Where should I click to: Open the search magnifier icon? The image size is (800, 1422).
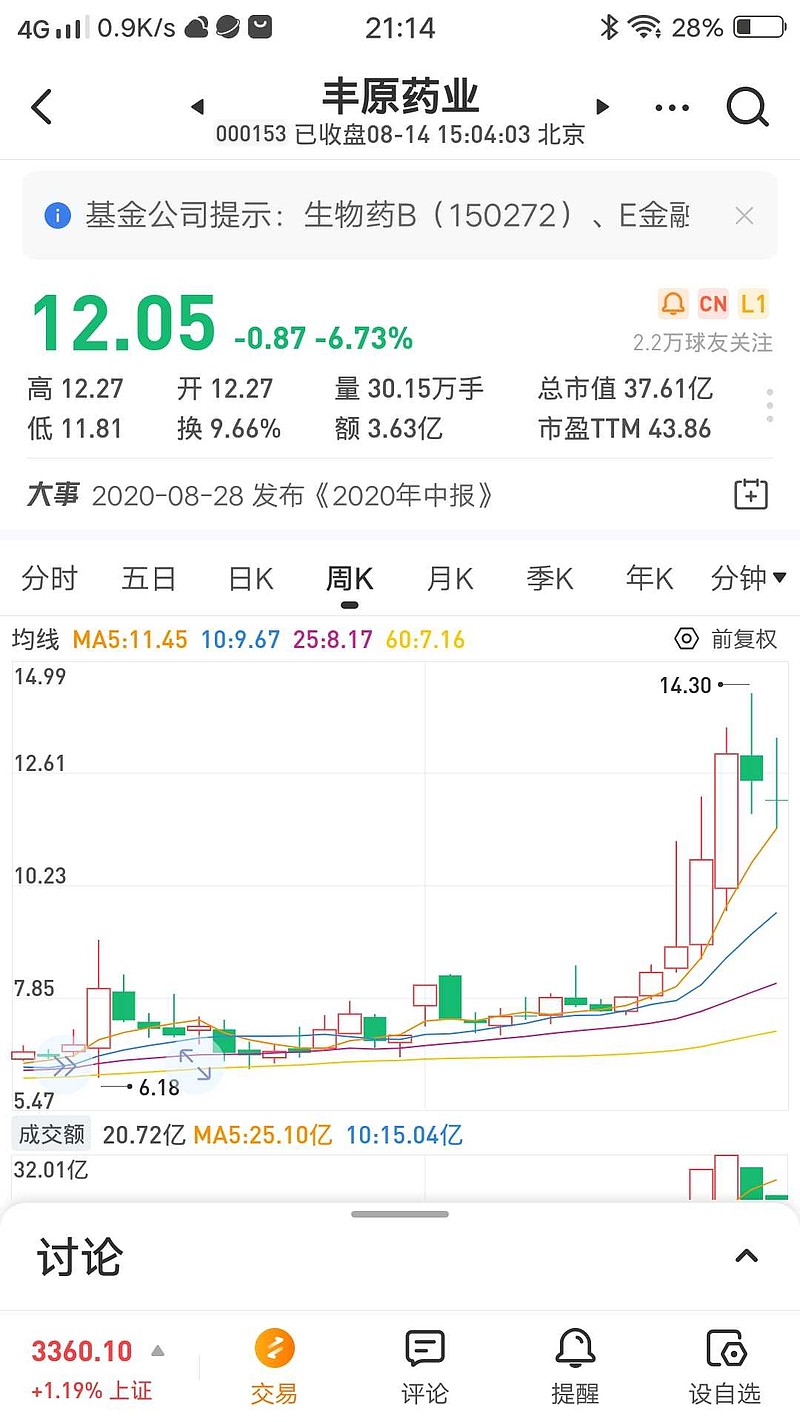click(747, 107)
